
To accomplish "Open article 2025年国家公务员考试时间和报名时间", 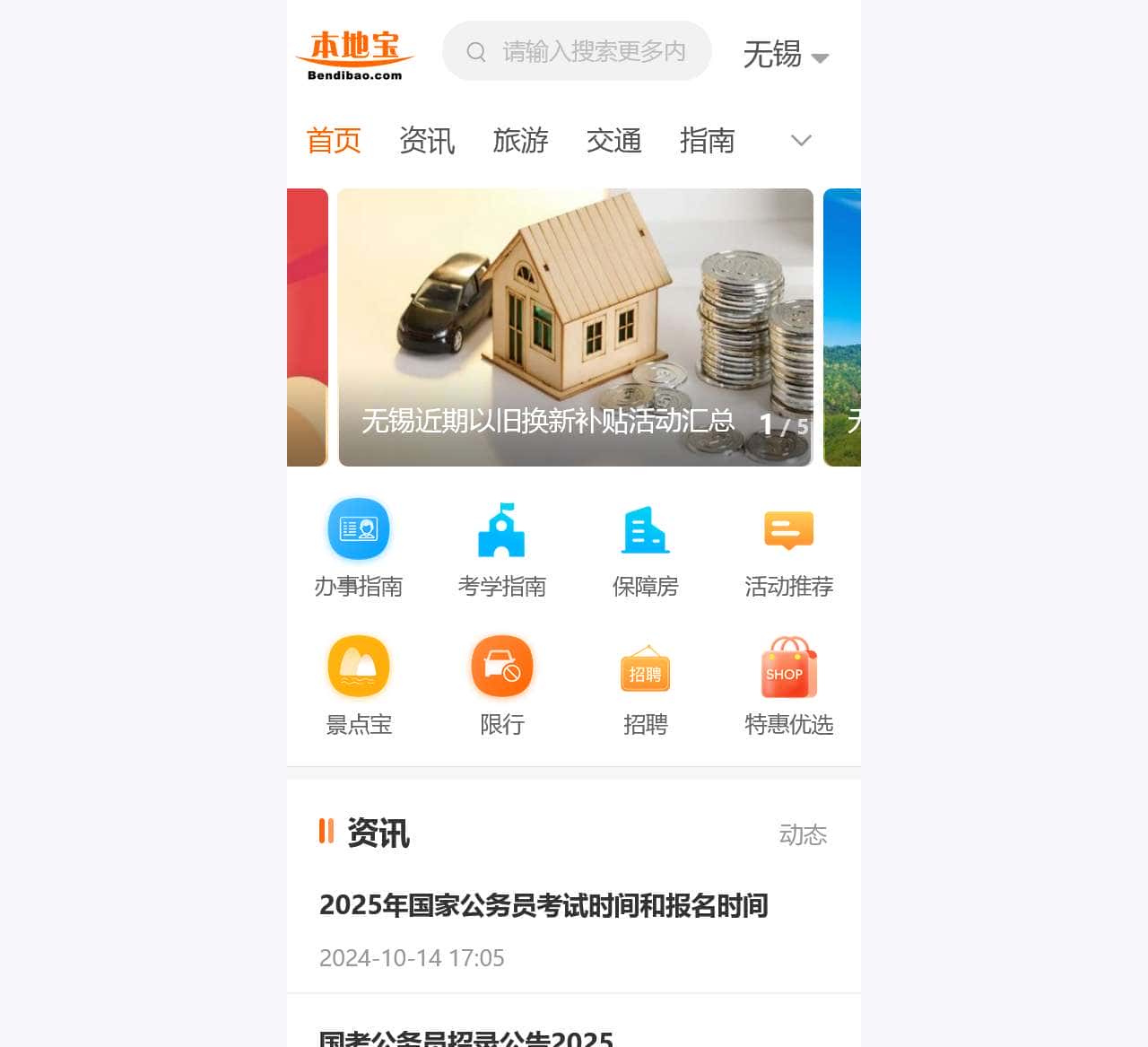I will [x=544, y=906].
